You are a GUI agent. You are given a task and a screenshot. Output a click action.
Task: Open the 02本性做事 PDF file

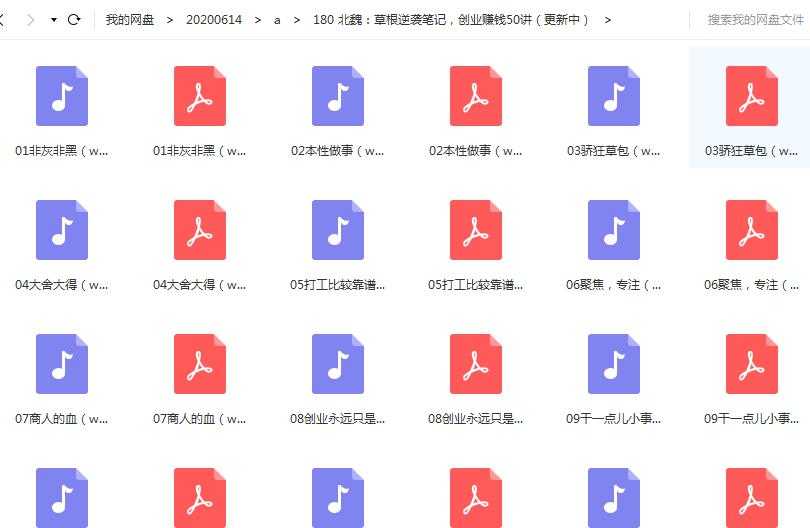click(476, 96)
